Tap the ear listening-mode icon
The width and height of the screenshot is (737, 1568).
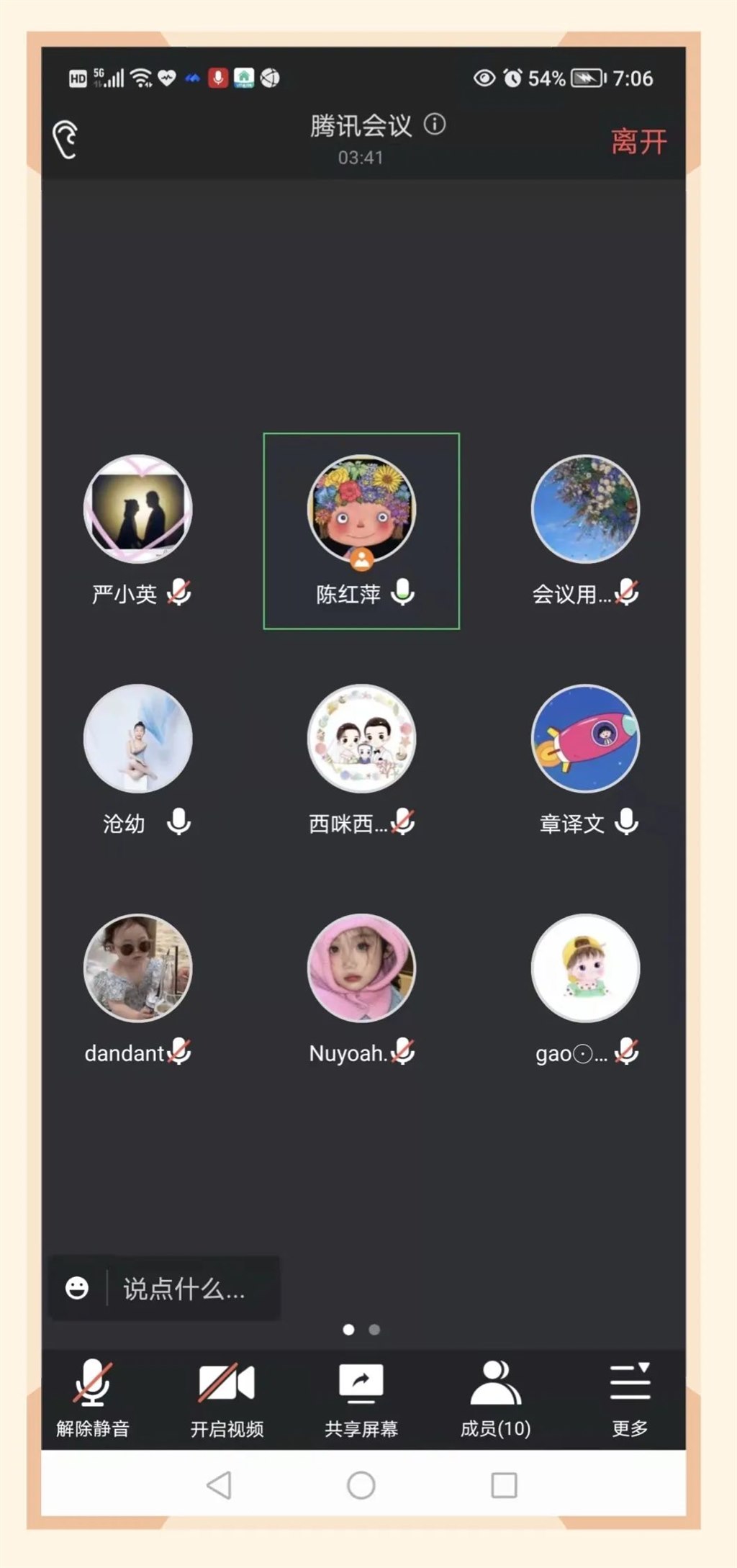(x=65, y=140)
